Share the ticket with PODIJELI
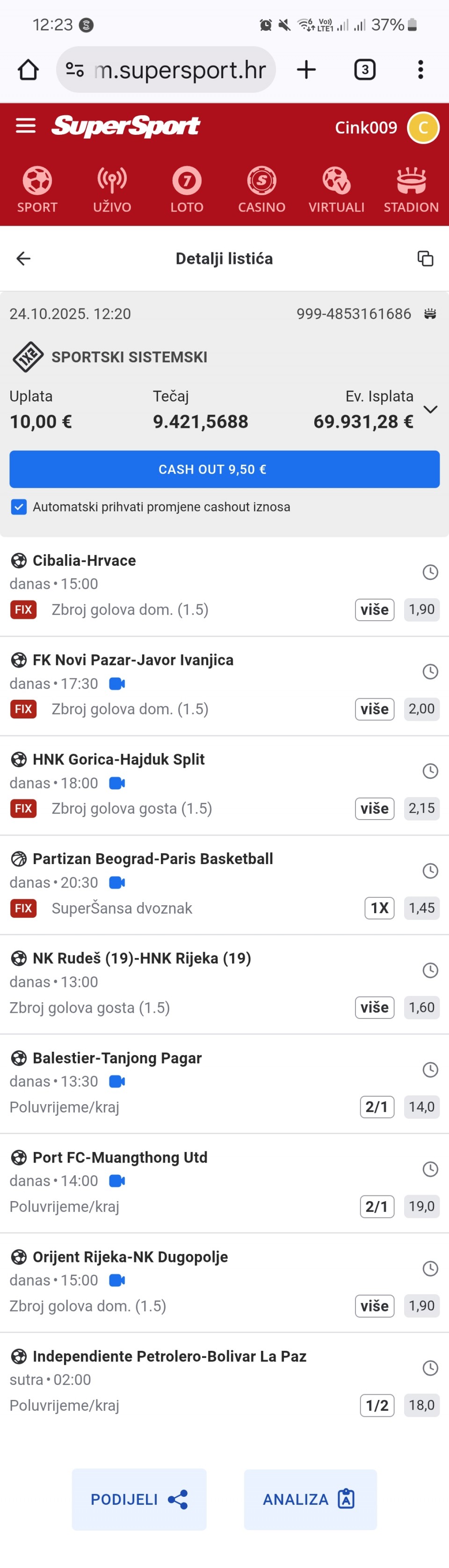The height and width of the screenshot is (1568, 449). (x=139, y=1499)
